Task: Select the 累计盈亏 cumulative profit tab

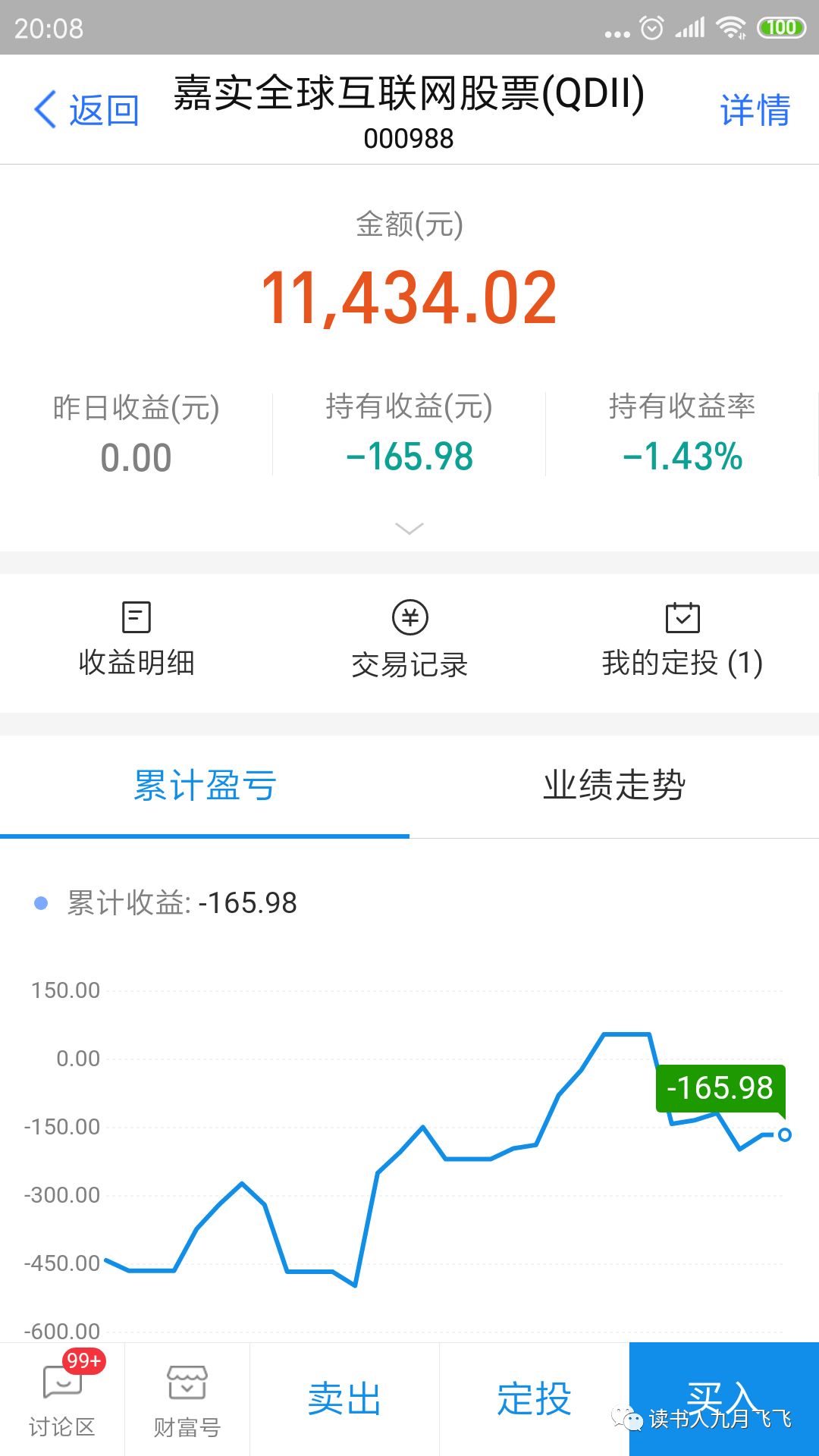Action: pyautogui.click(x=205, y=786)
